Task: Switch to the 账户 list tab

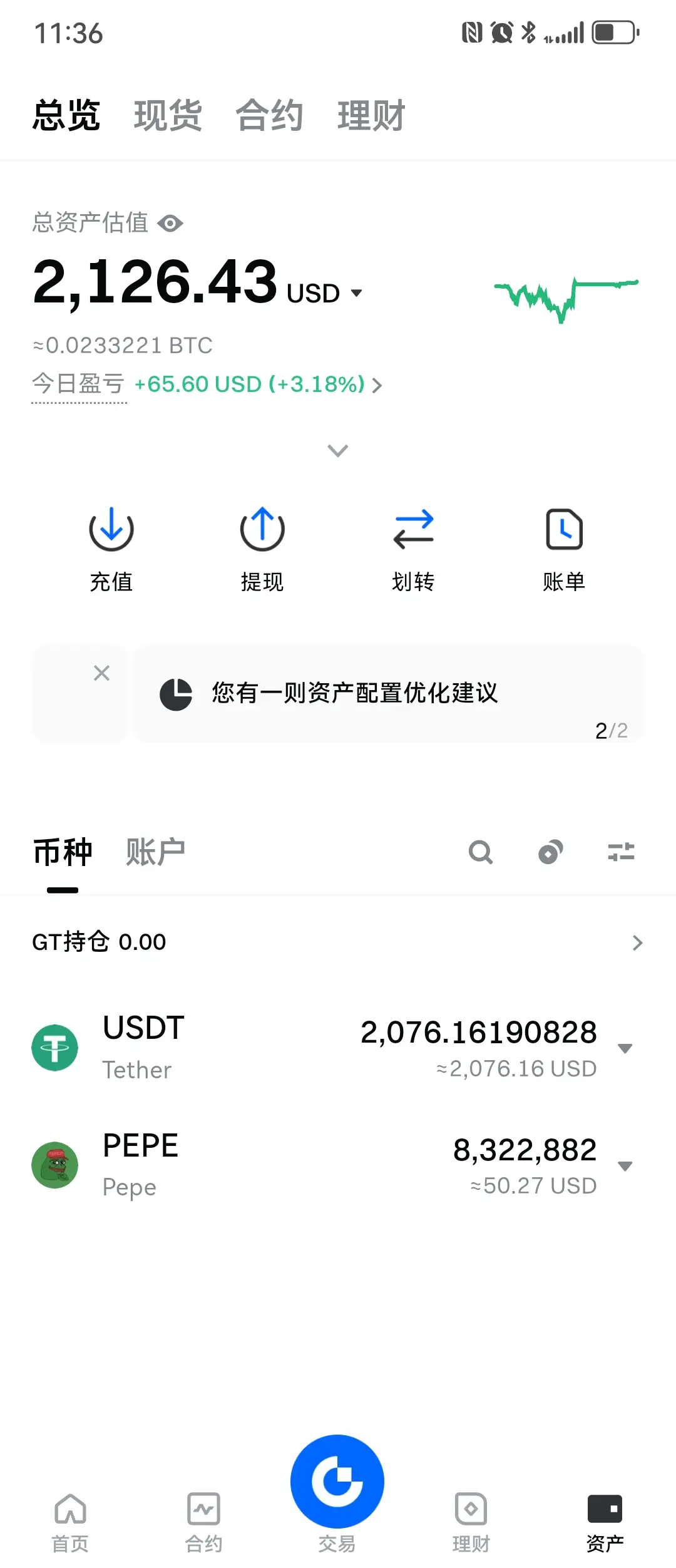Action: coord(155,852)
